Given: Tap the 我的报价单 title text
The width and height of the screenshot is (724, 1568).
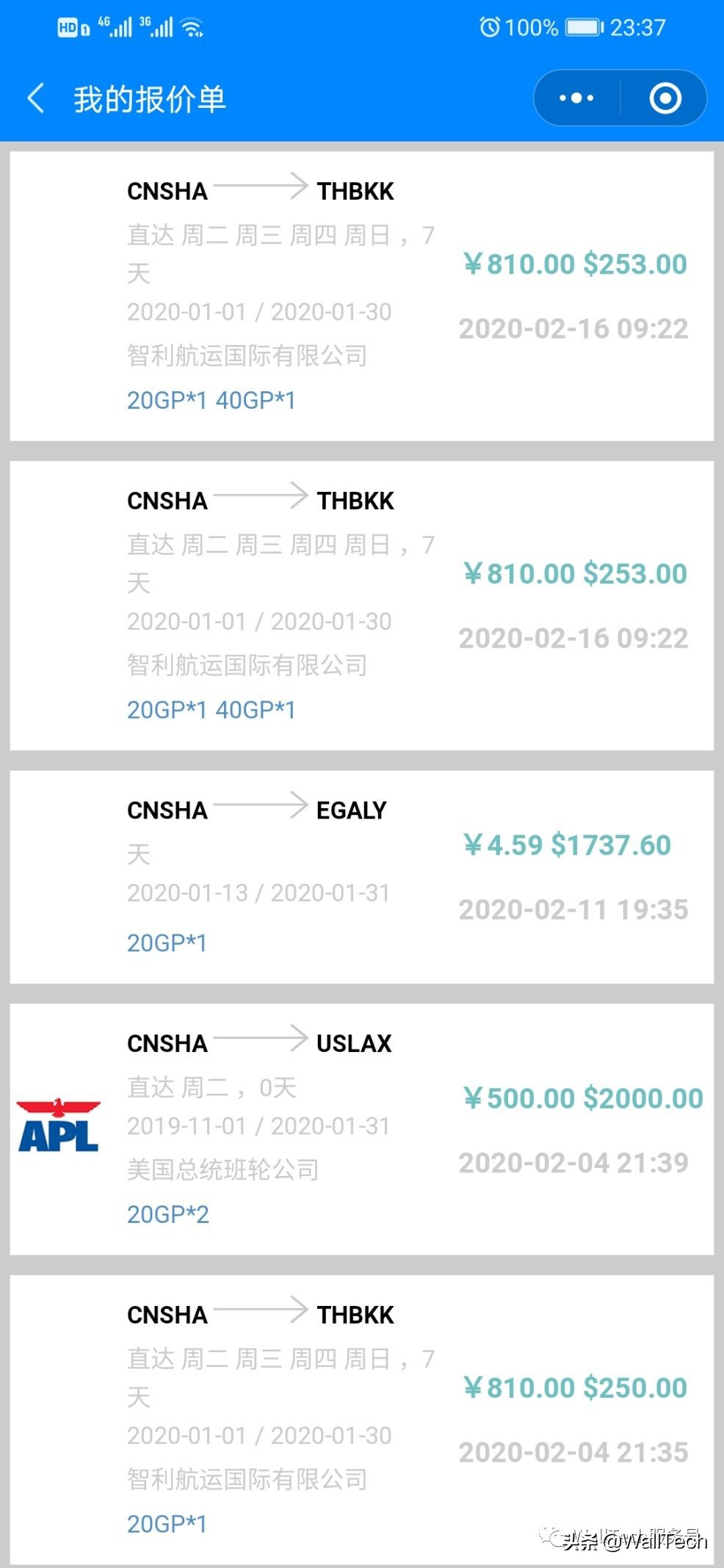Looking at the screenshot, I should pos(150,98).
